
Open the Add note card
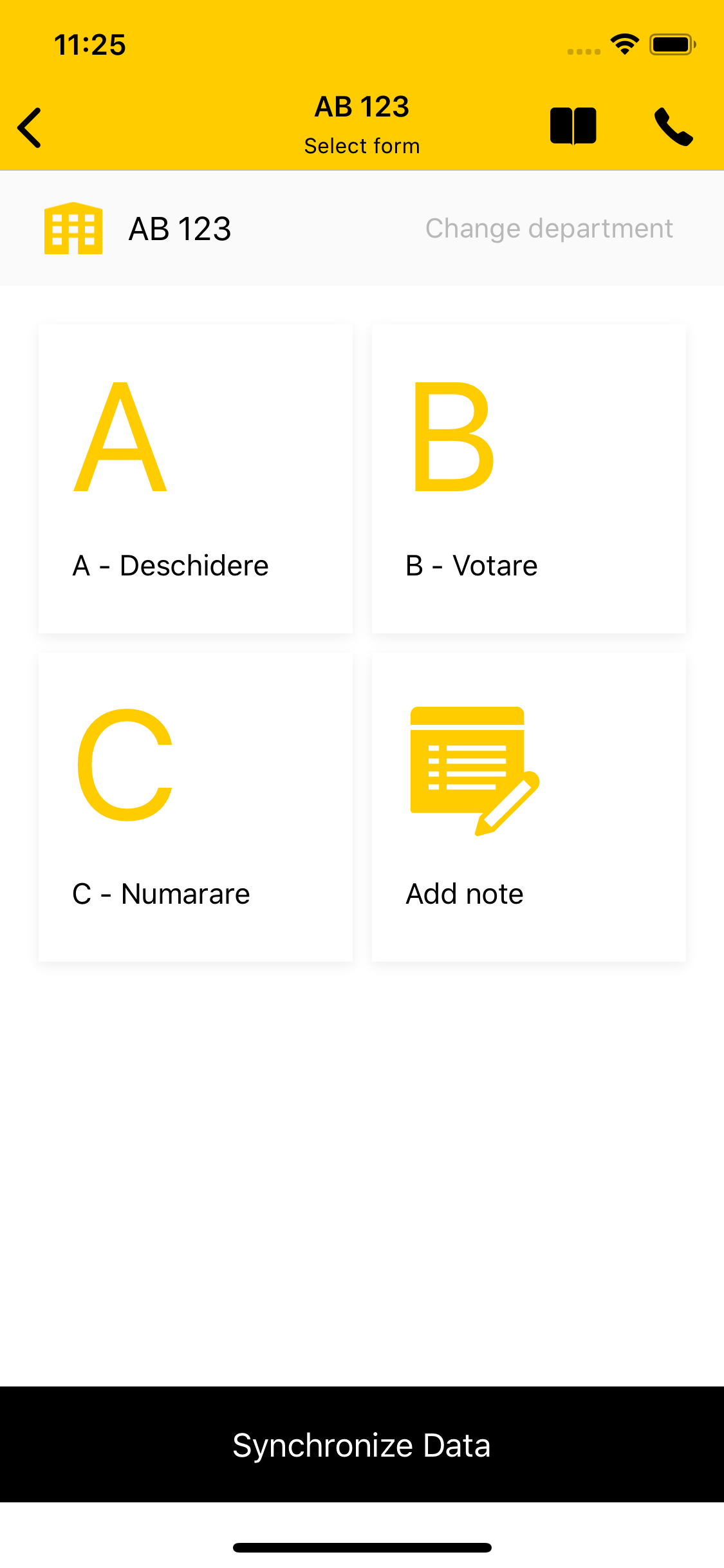click(x=528, y=807)
